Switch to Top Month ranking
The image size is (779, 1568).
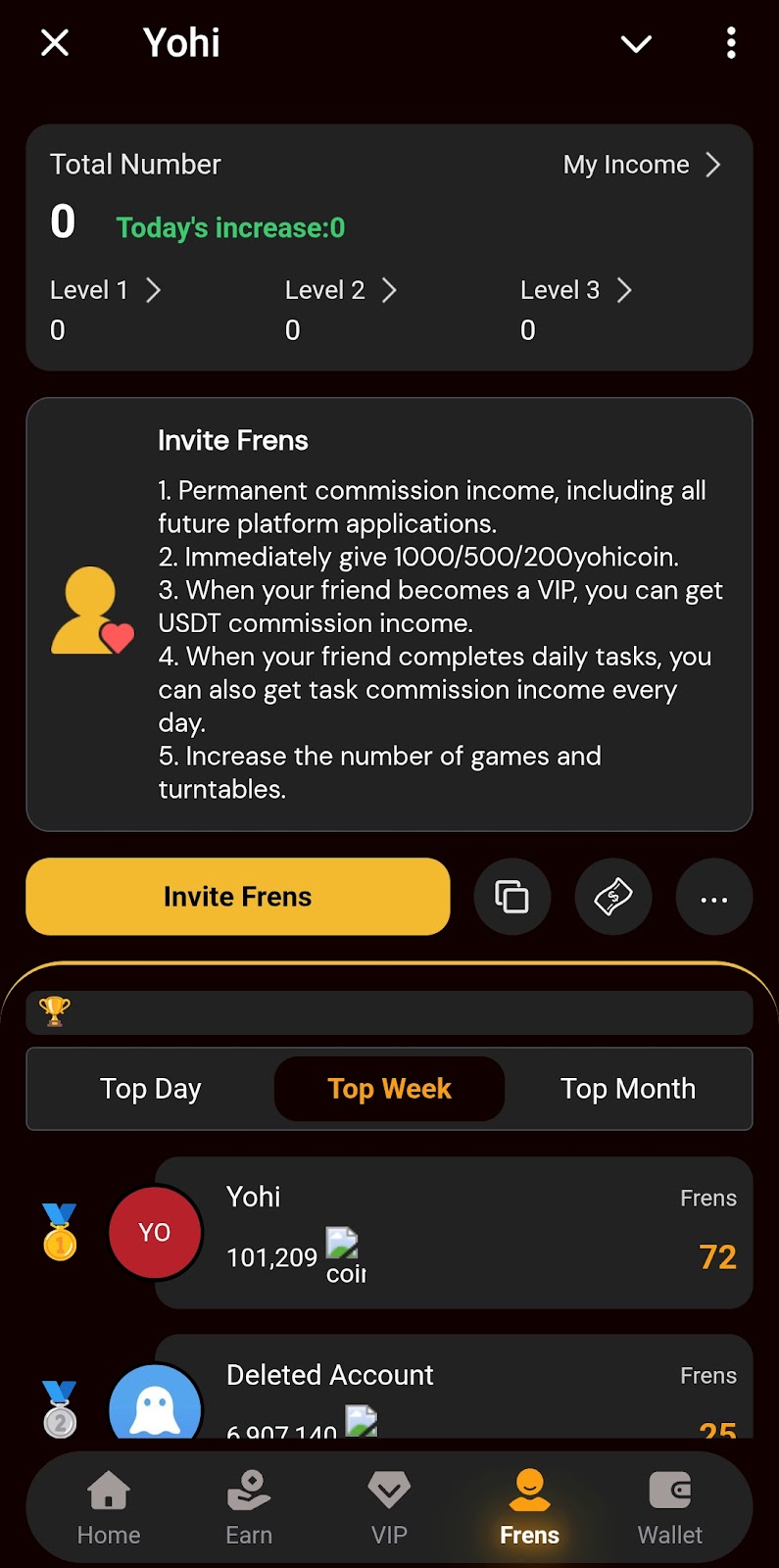[x=628, y=1089]
